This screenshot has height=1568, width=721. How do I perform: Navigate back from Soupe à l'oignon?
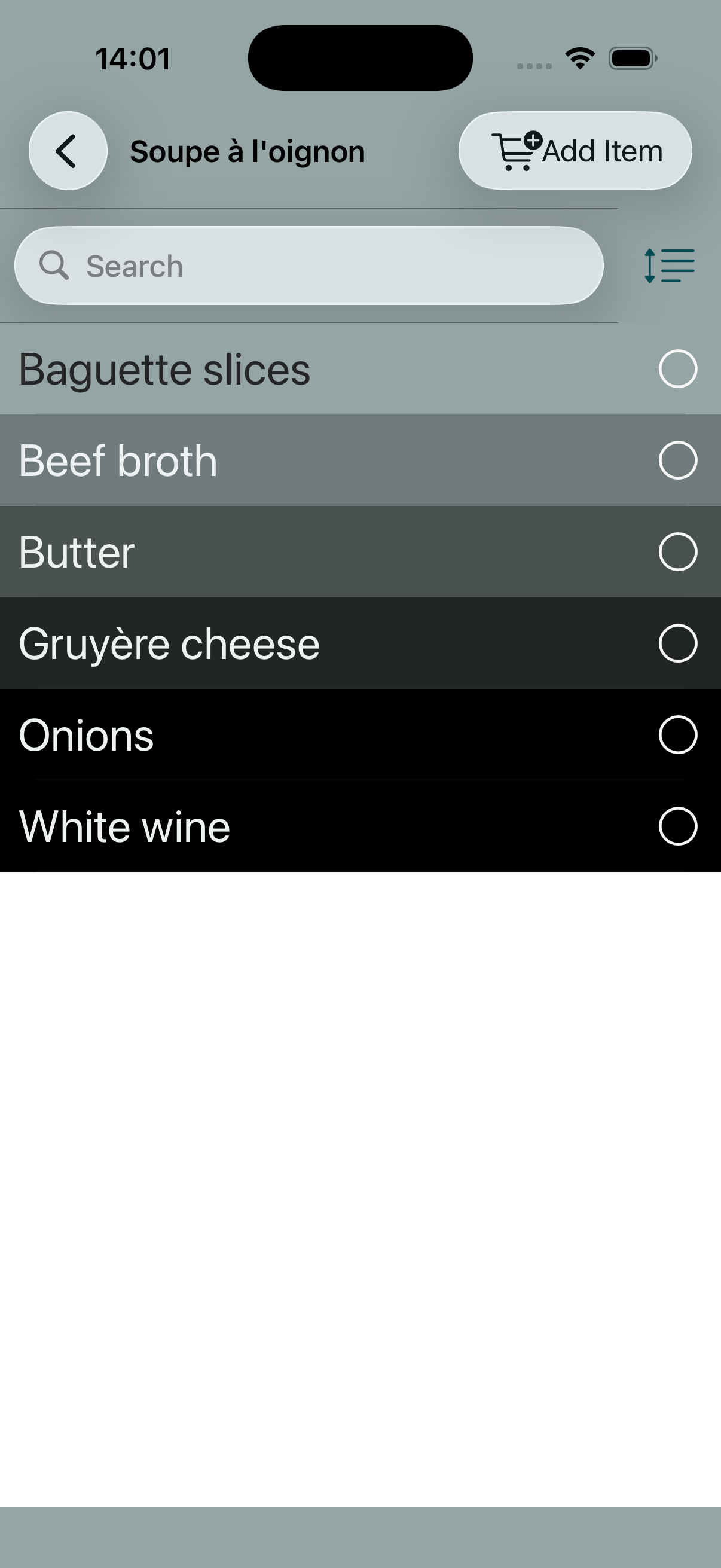tap(67, 150)
